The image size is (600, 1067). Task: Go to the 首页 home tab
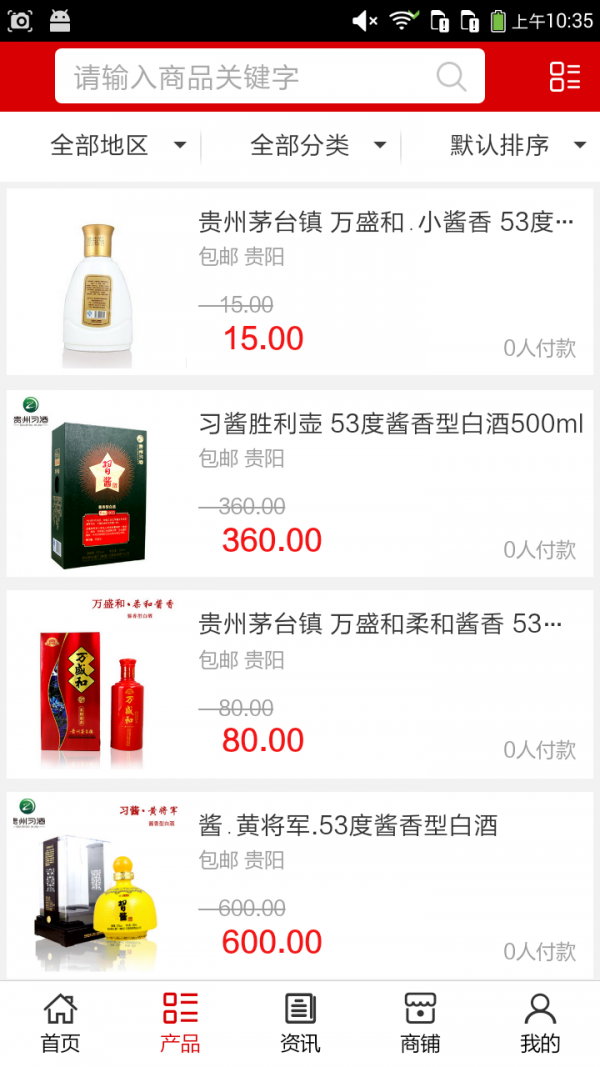[x=60, y=1023]
